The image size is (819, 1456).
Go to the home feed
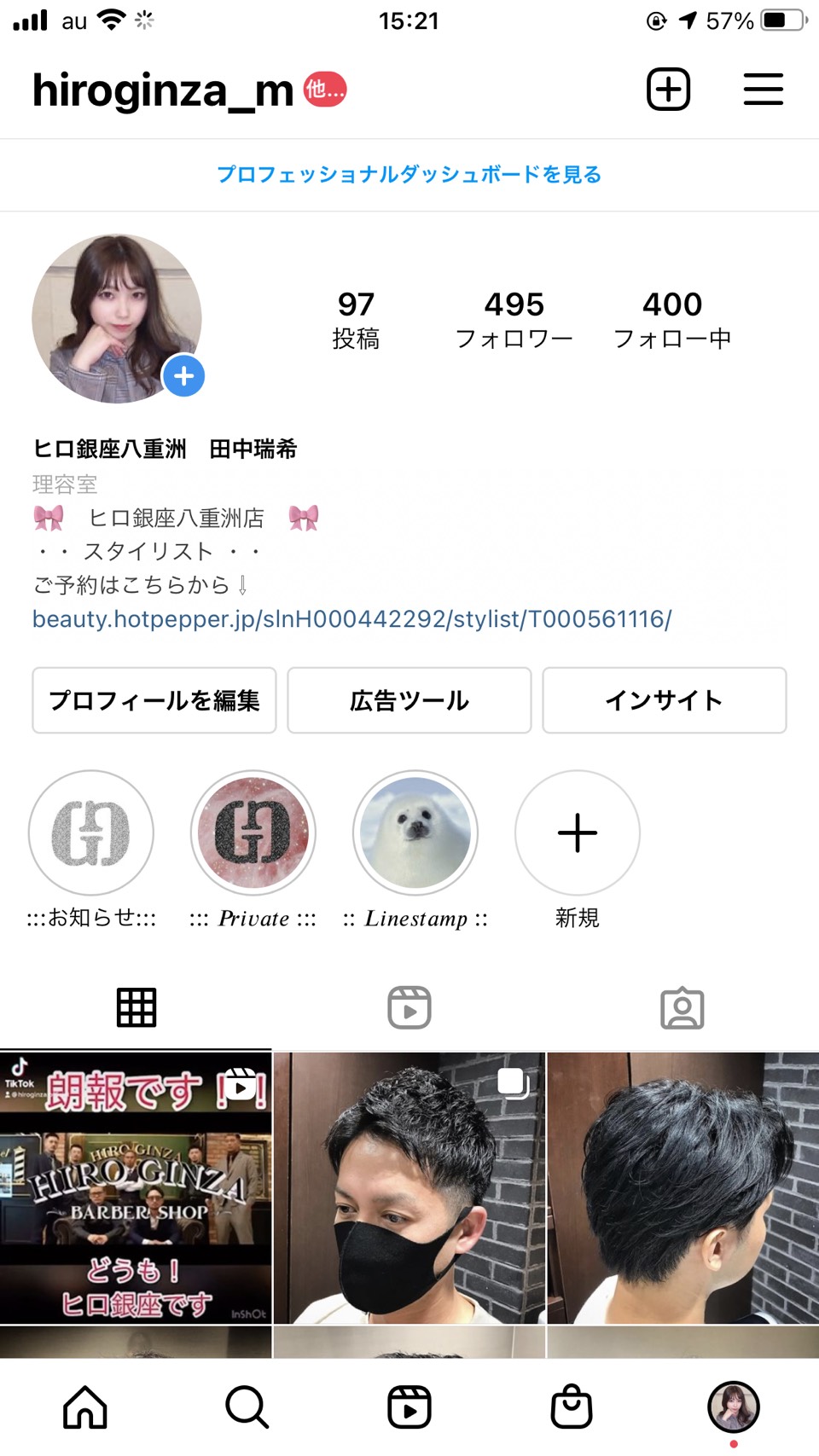(85, 1407)
